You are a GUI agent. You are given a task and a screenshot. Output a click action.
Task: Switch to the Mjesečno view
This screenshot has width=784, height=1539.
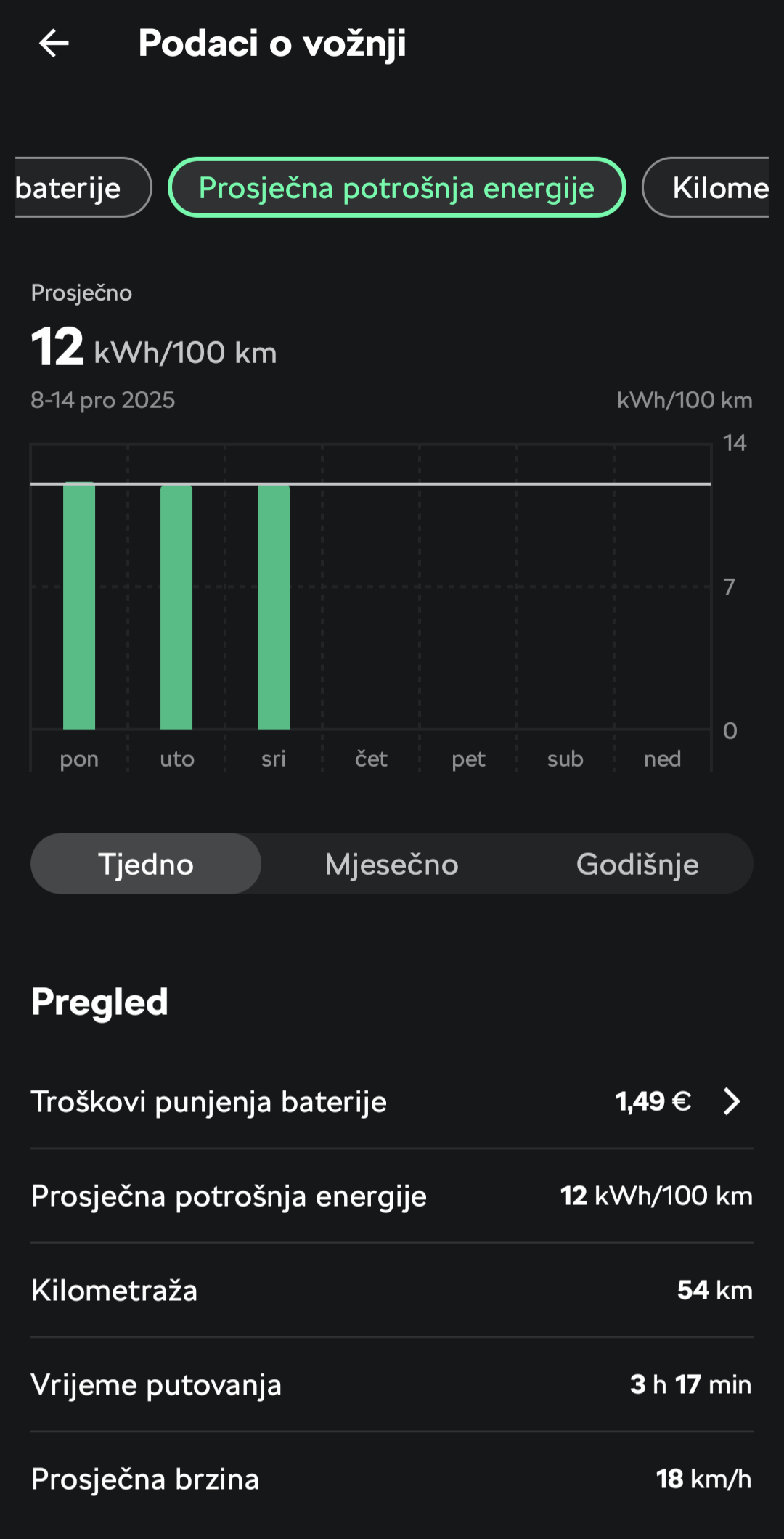tap(392, 864)
